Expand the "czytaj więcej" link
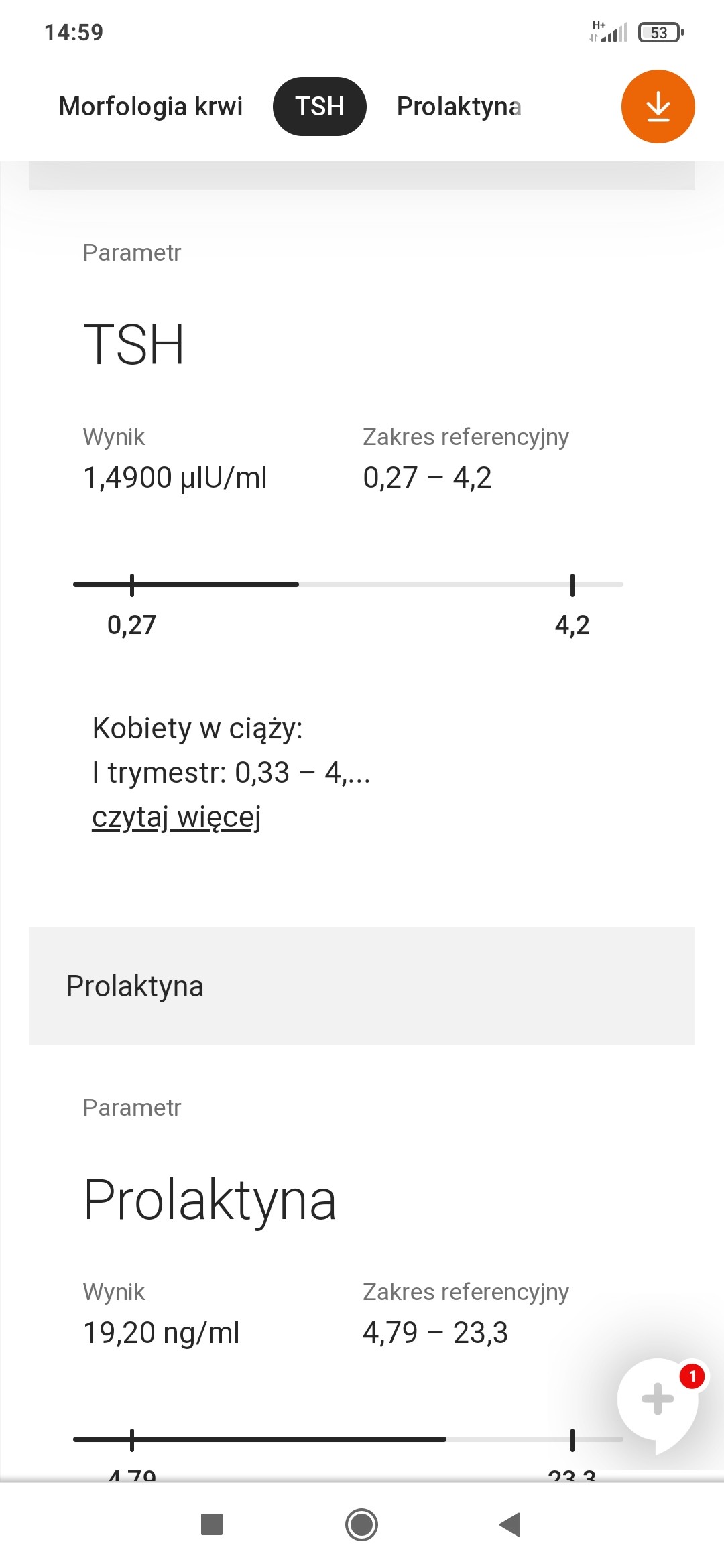This screenshot has width=724, height=1568. pyautogui.click(x=176, y=817)
